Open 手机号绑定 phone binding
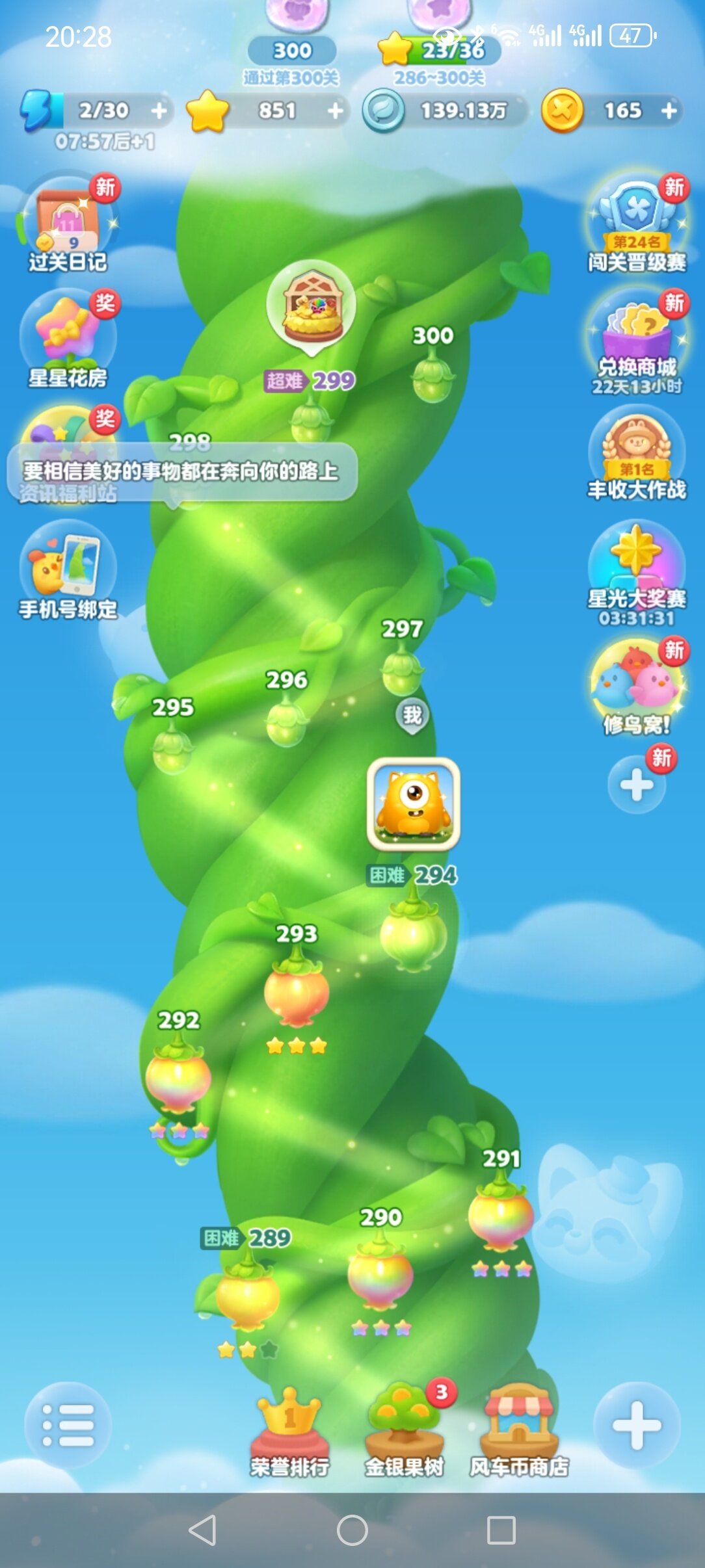 68,569
